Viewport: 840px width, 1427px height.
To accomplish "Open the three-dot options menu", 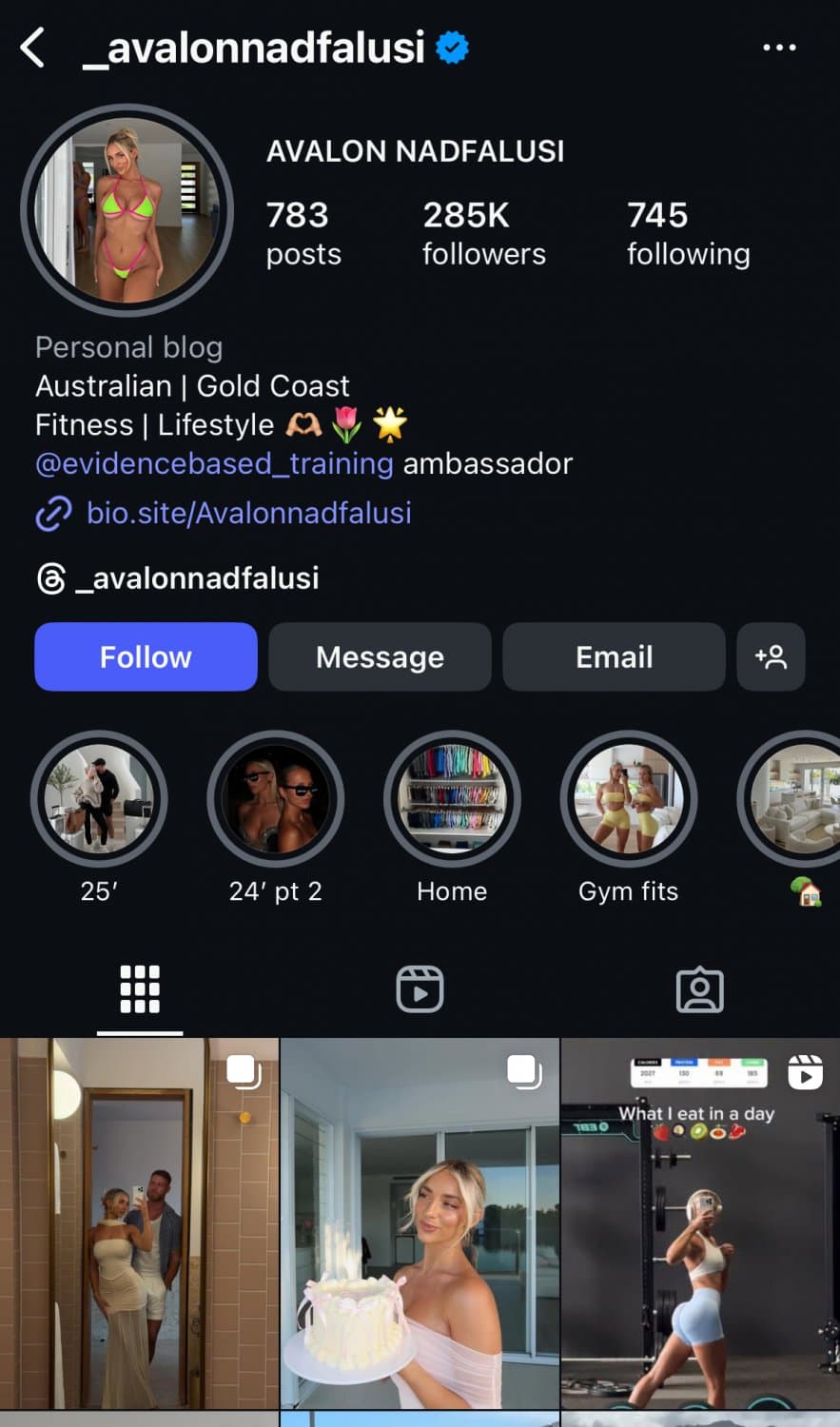I will click(779, 46).
